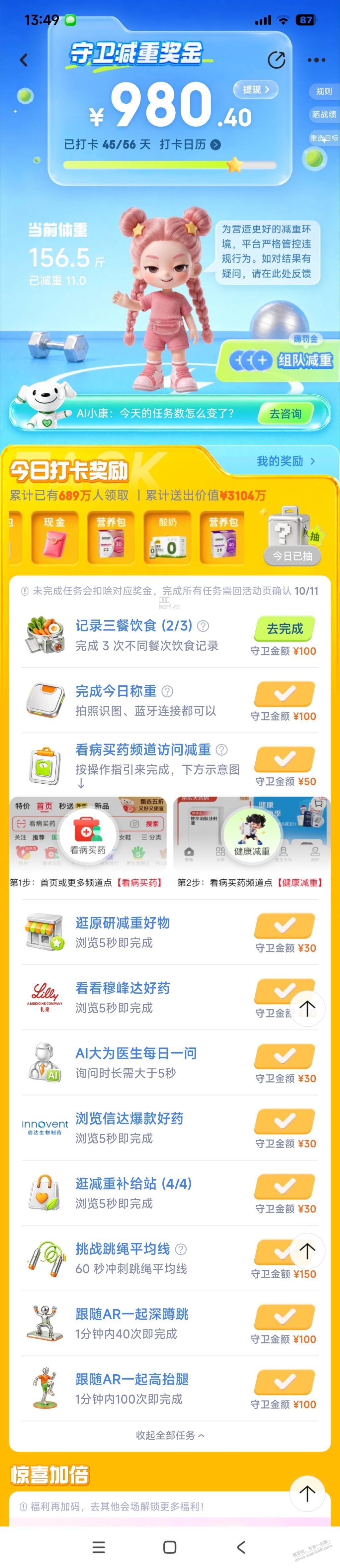
Task: Tap the share icon on bonus card
Action: point(276,60)
